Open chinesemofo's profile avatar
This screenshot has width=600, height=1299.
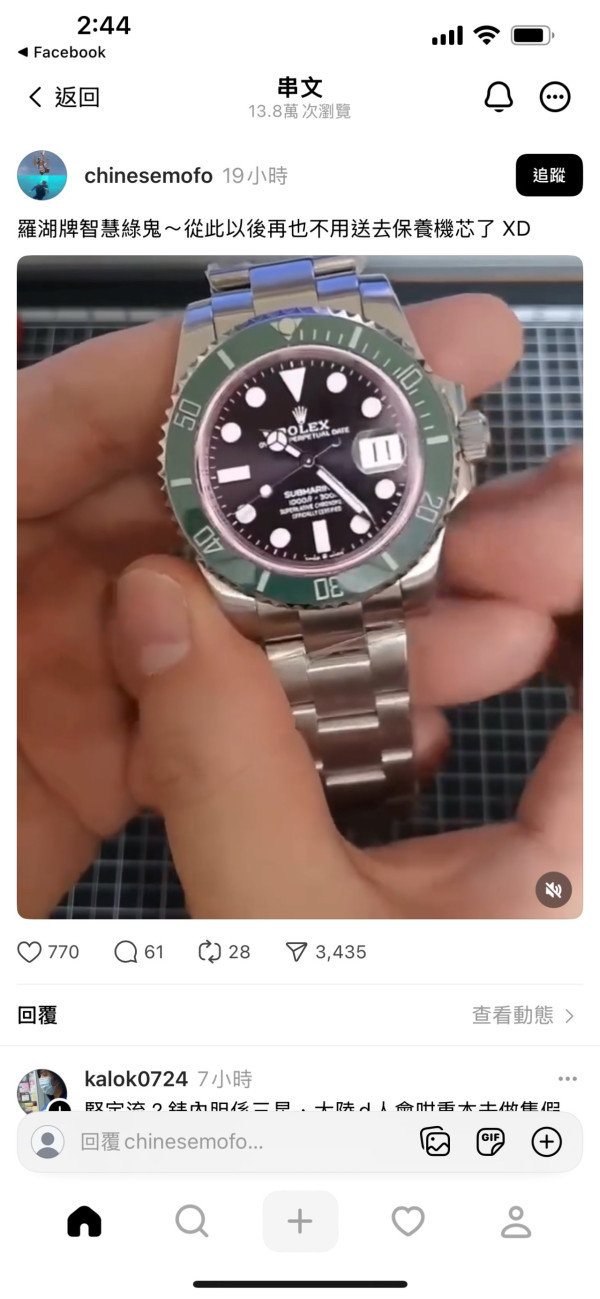tap(42, 176)
